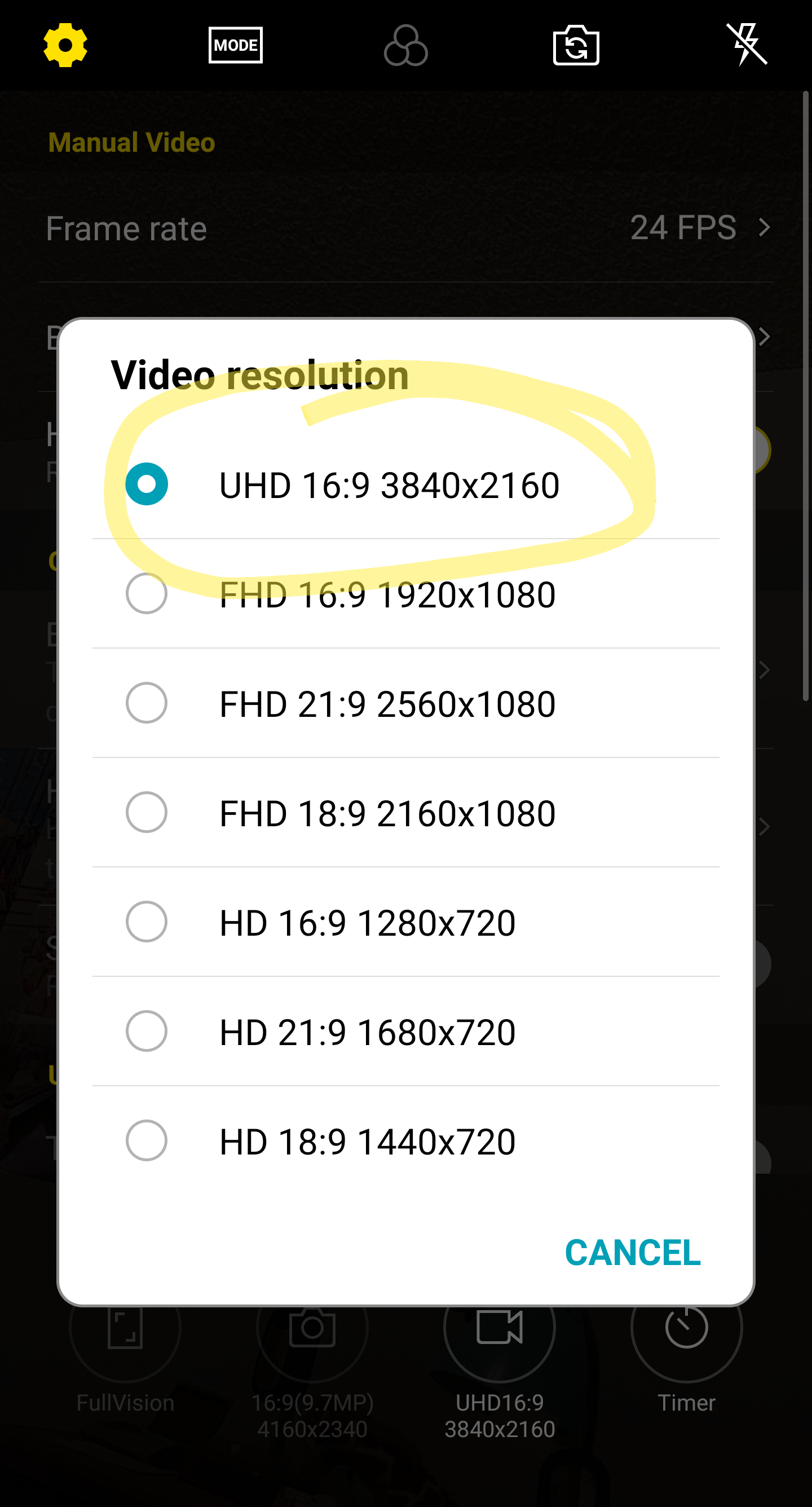Choose FHD 16:9 1920x1080 option
Viewport: 812px width, 1507px height.
[405, 594]
